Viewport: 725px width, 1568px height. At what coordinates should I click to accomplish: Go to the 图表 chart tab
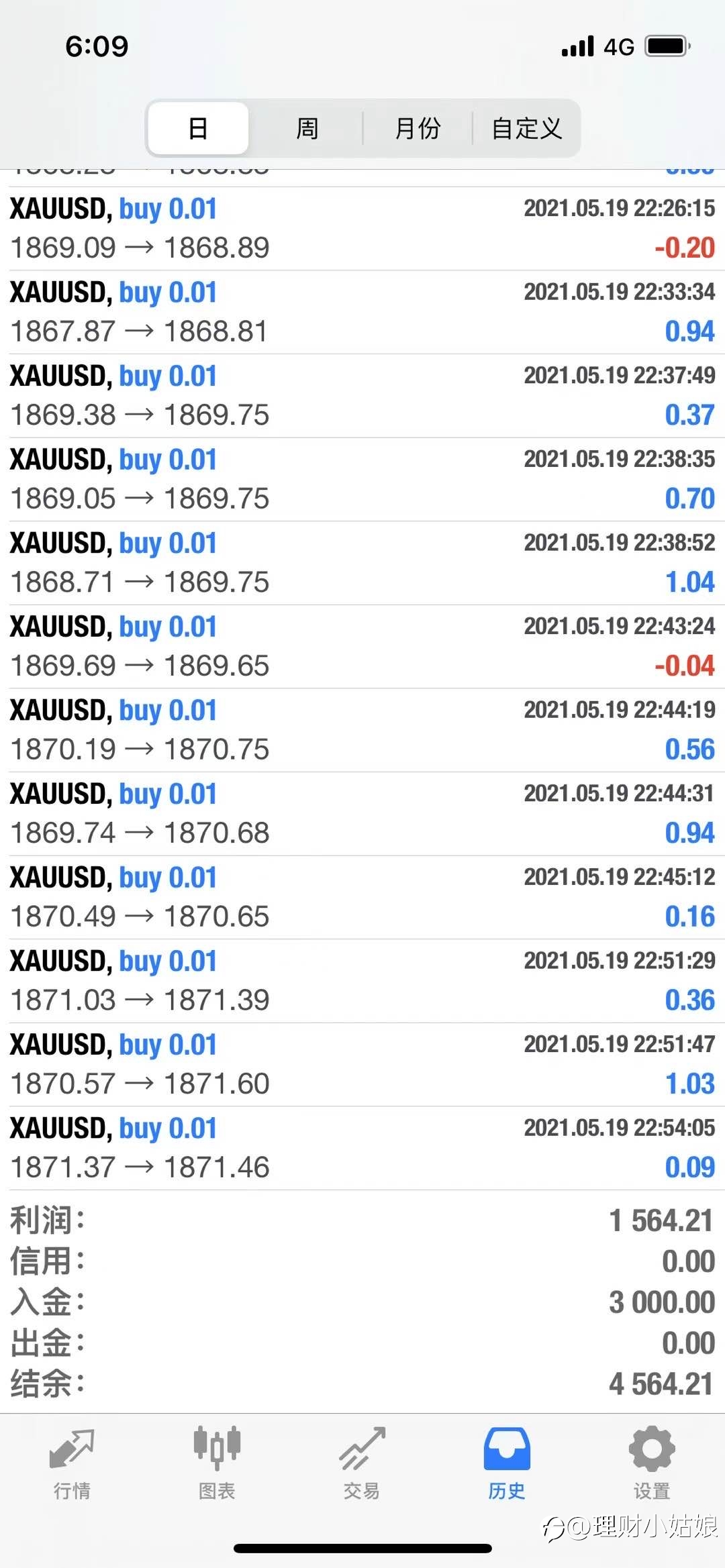[x=217, y=1463]
